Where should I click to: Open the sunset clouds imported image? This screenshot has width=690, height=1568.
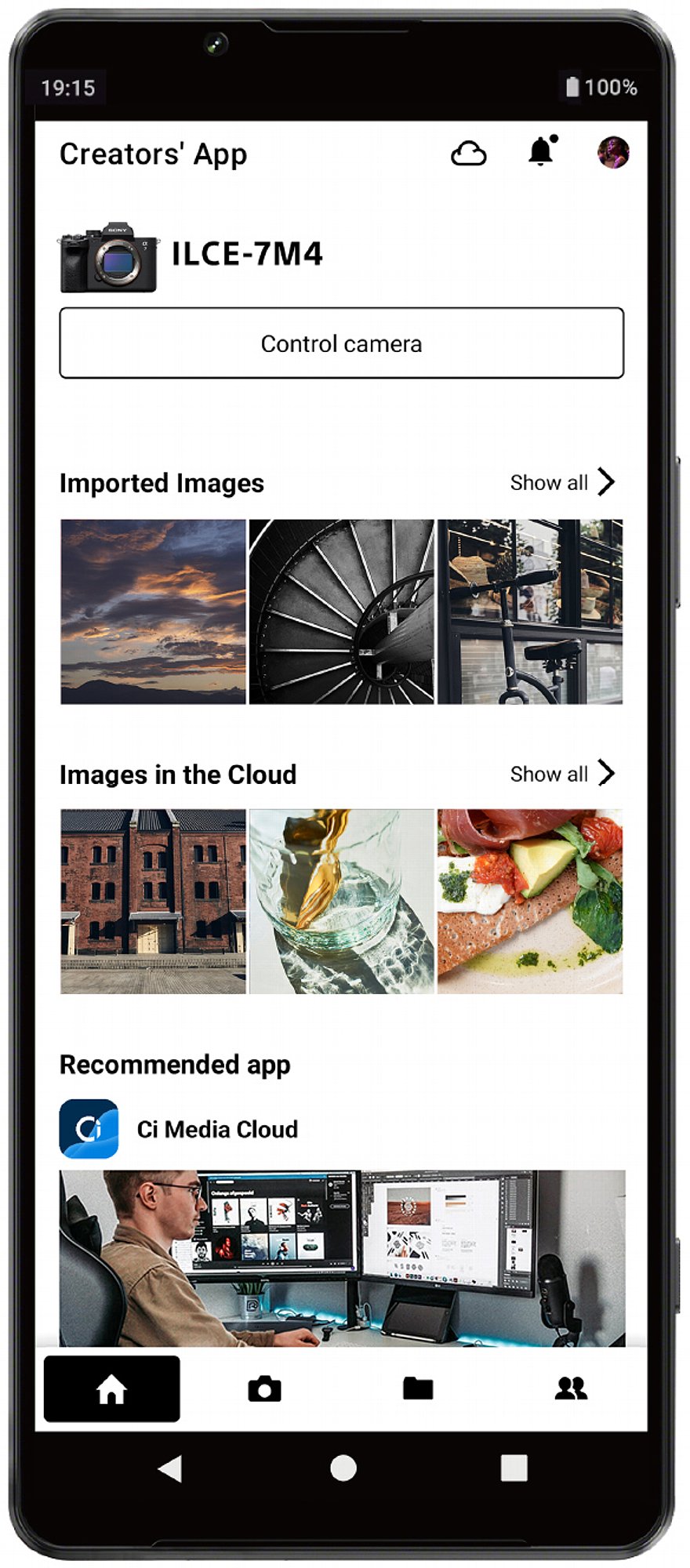pyautogui.click(x=153, y=612)
